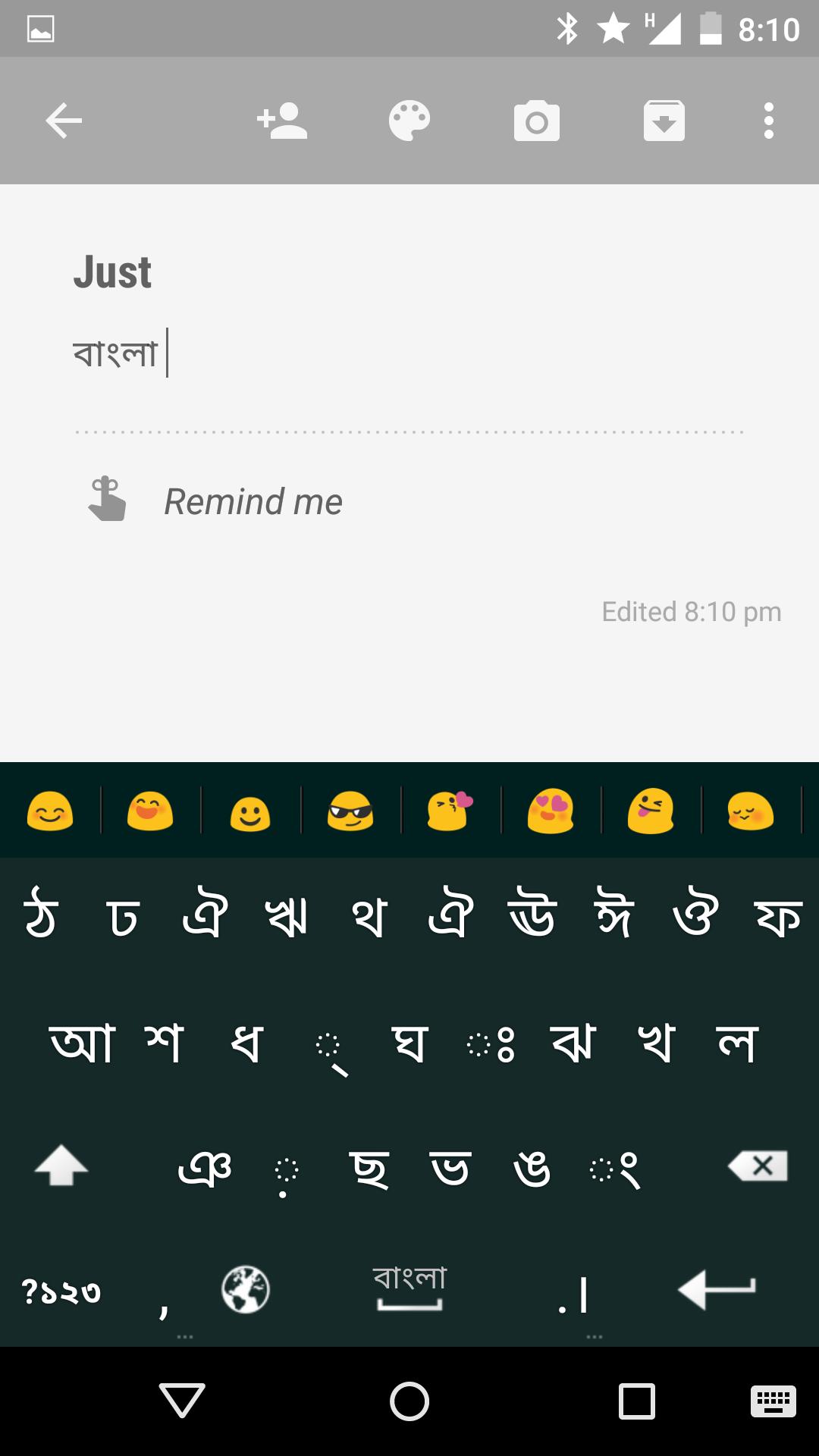Screen dimensions: 819x1456
Task: Select the winking tongue emoji
Action: [x=651, y=811]
